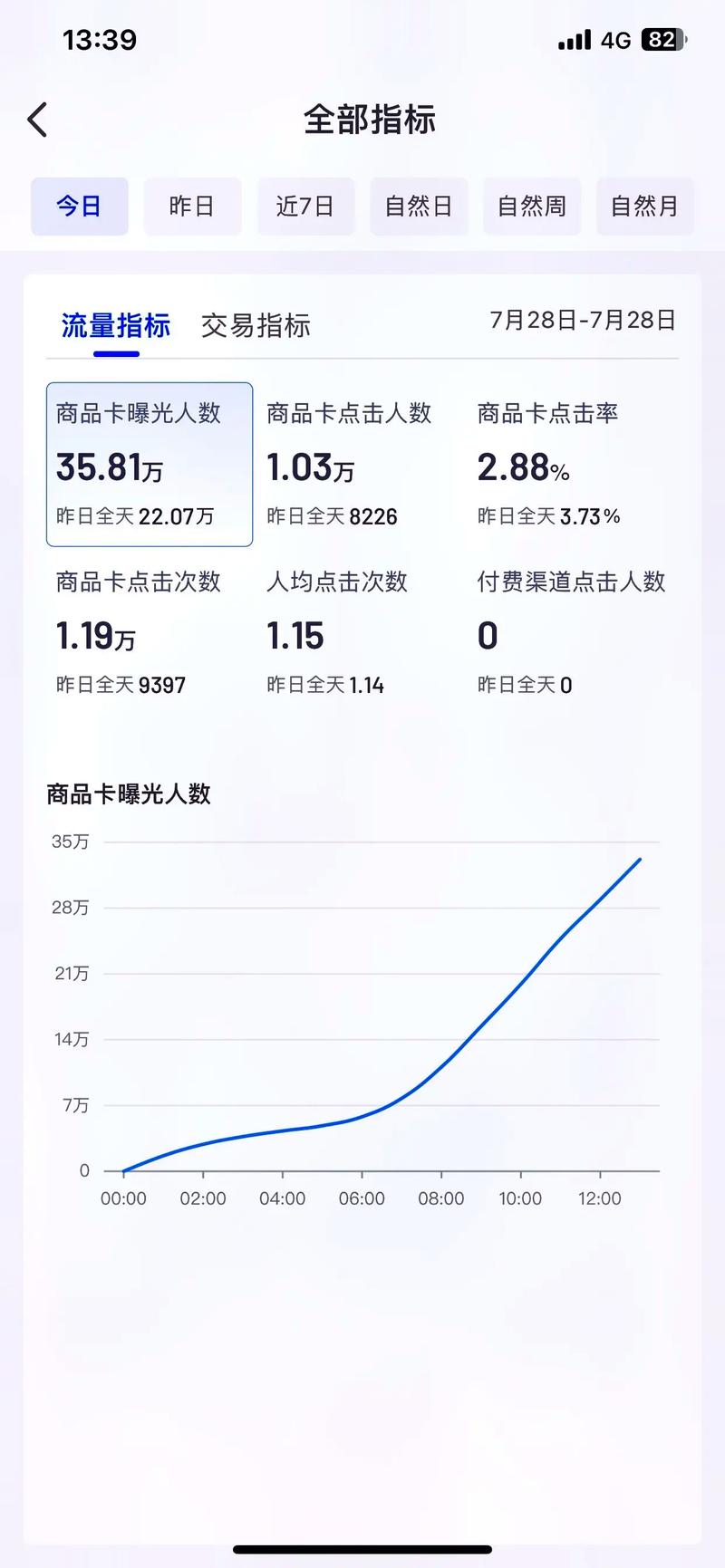The height and width of the screenshot is (1568, 725).
Task: Pick the 自然月 range
Action: (x=644, y=207)
